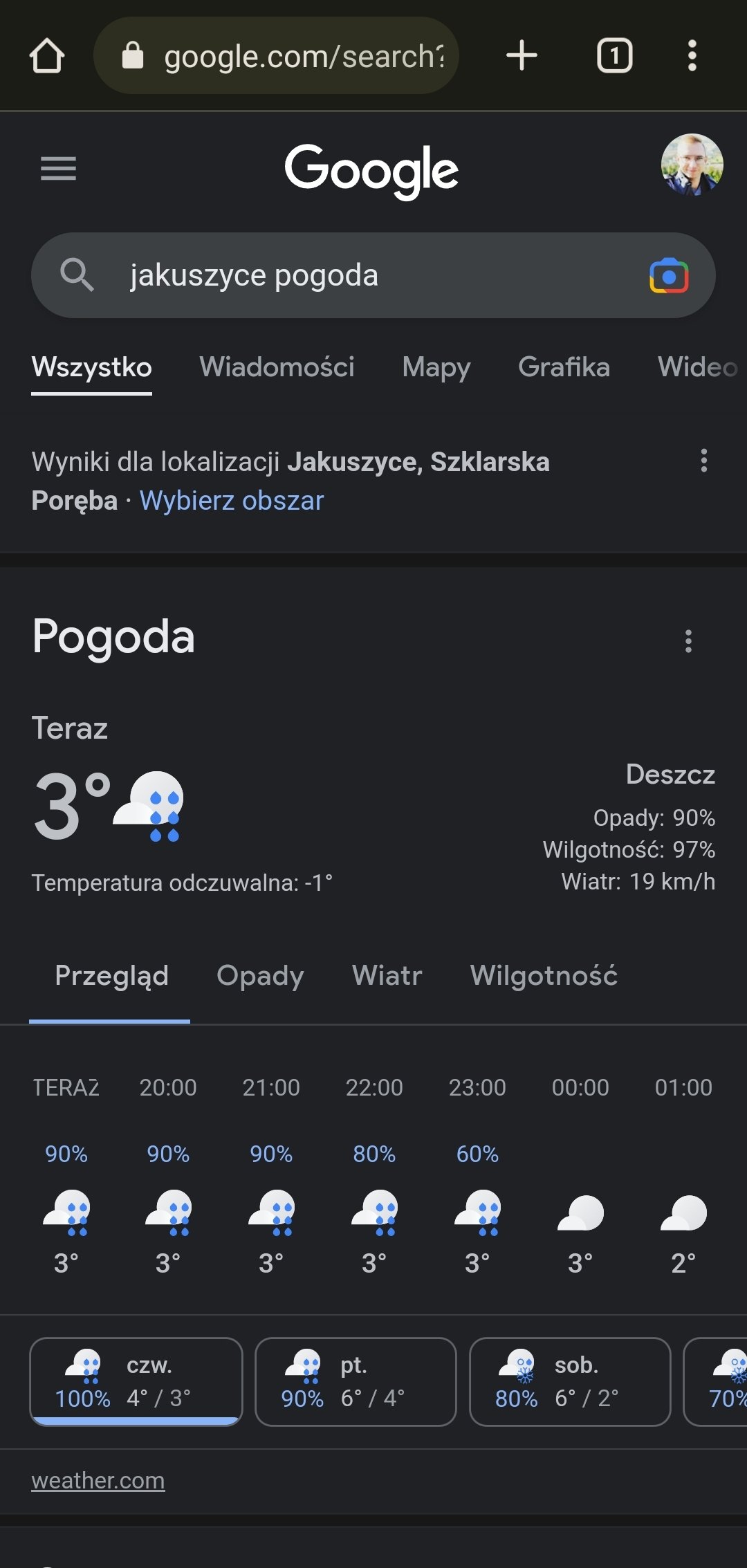Switch to the Grafika tab
This screenshot has width=747, height=1568.
point(564,367)
